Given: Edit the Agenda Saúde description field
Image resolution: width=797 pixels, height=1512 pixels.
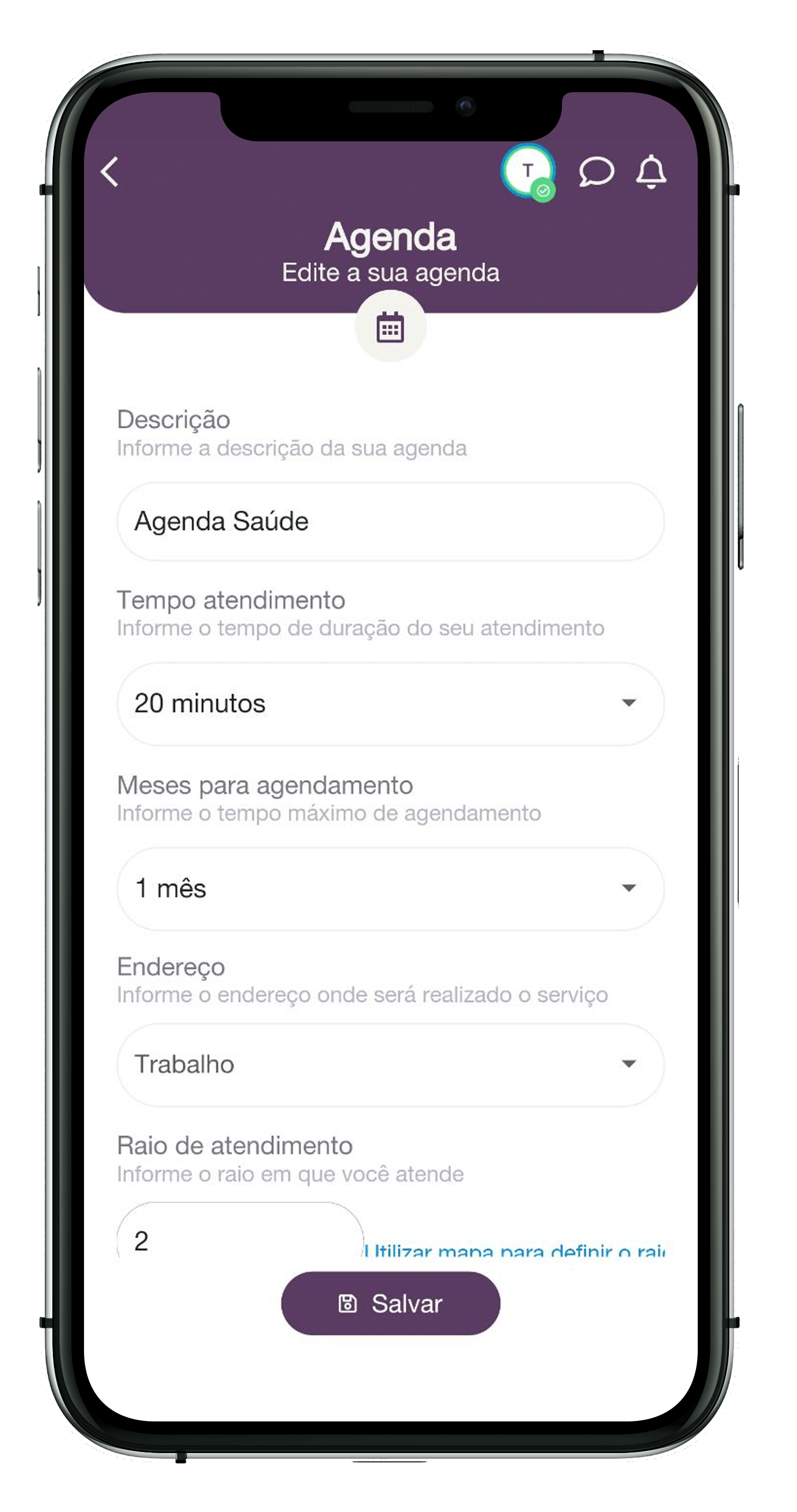Looking at the screenshot, I should (x=390, y=521).
